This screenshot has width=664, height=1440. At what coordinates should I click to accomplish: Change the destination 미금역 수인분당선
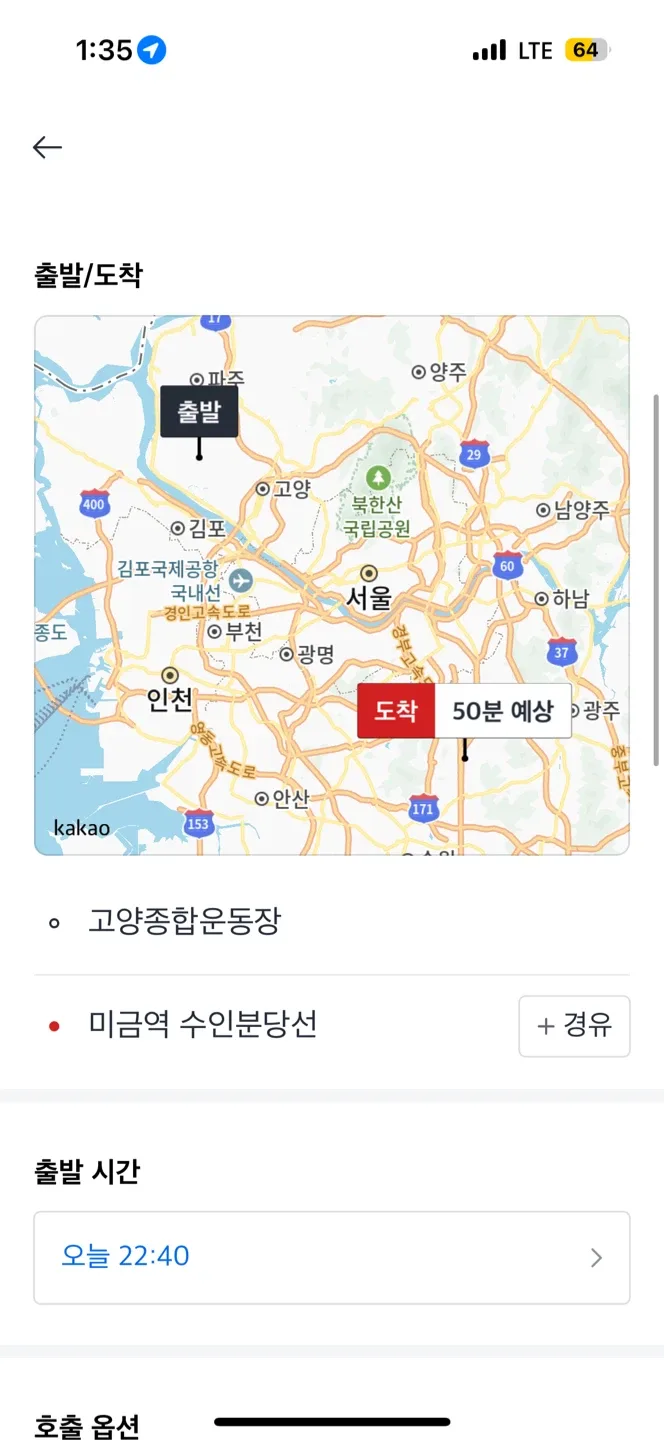coord(203,1024)
